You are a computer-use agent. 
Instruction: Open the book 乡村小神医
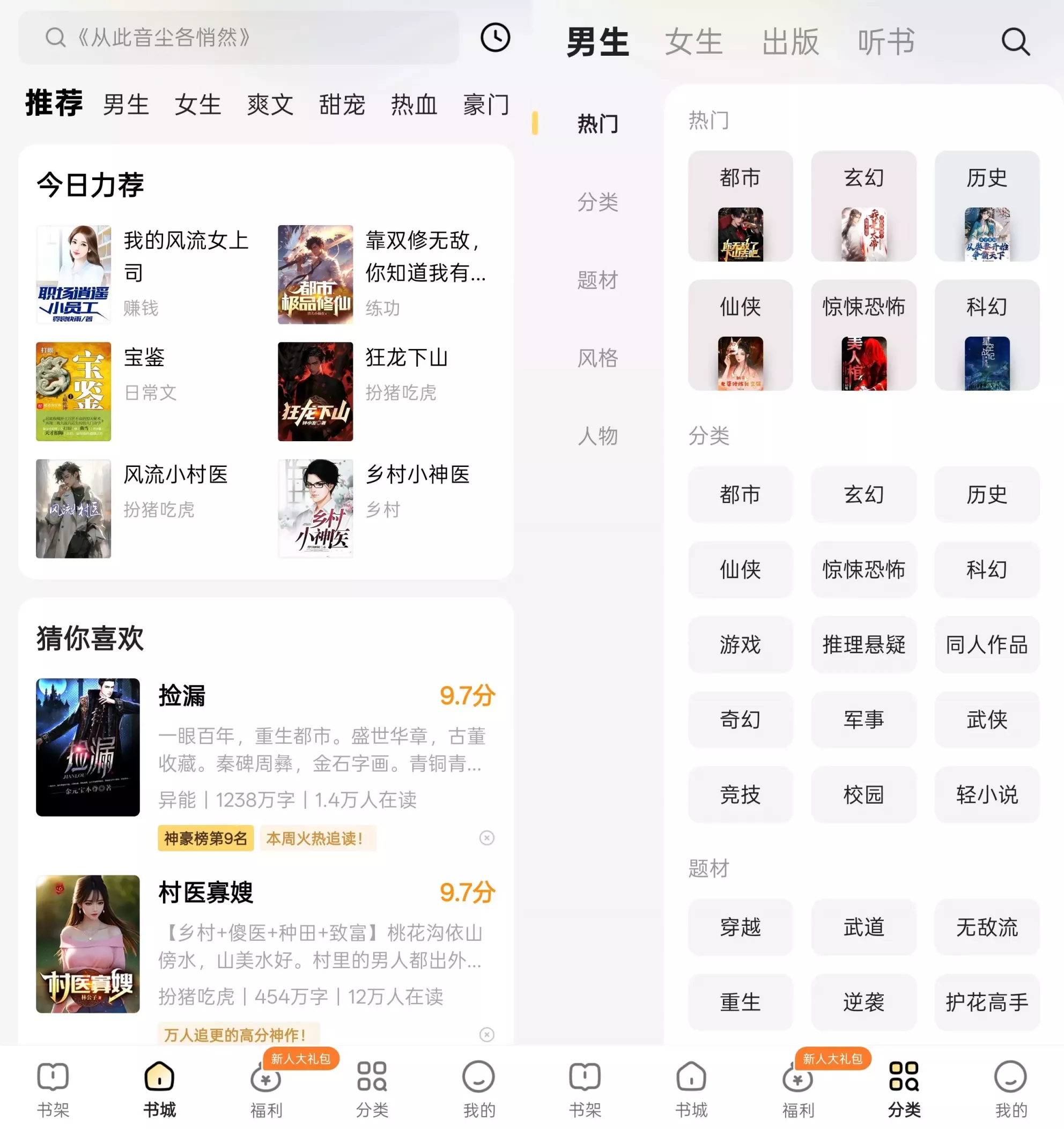click(386, 508)
